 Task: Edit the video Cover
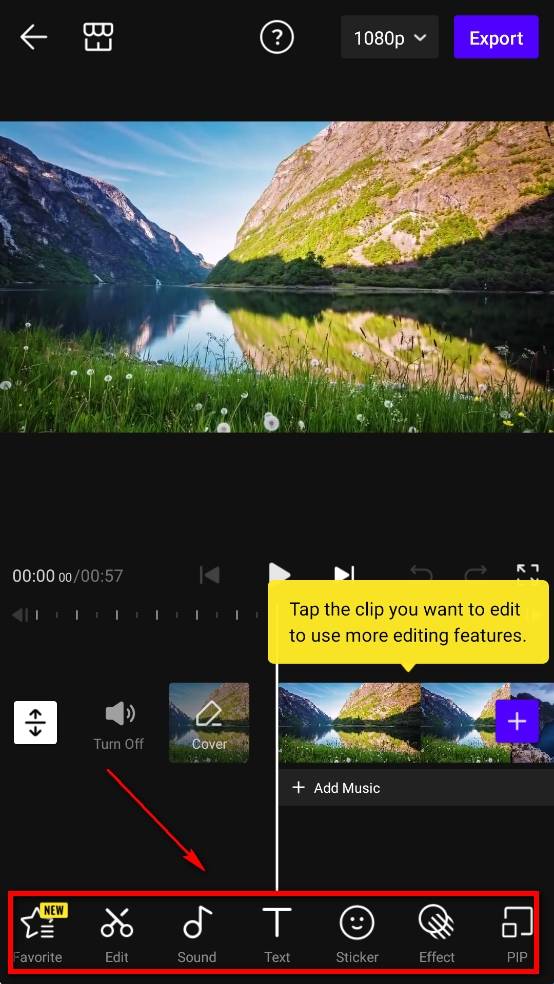[209, 723]
